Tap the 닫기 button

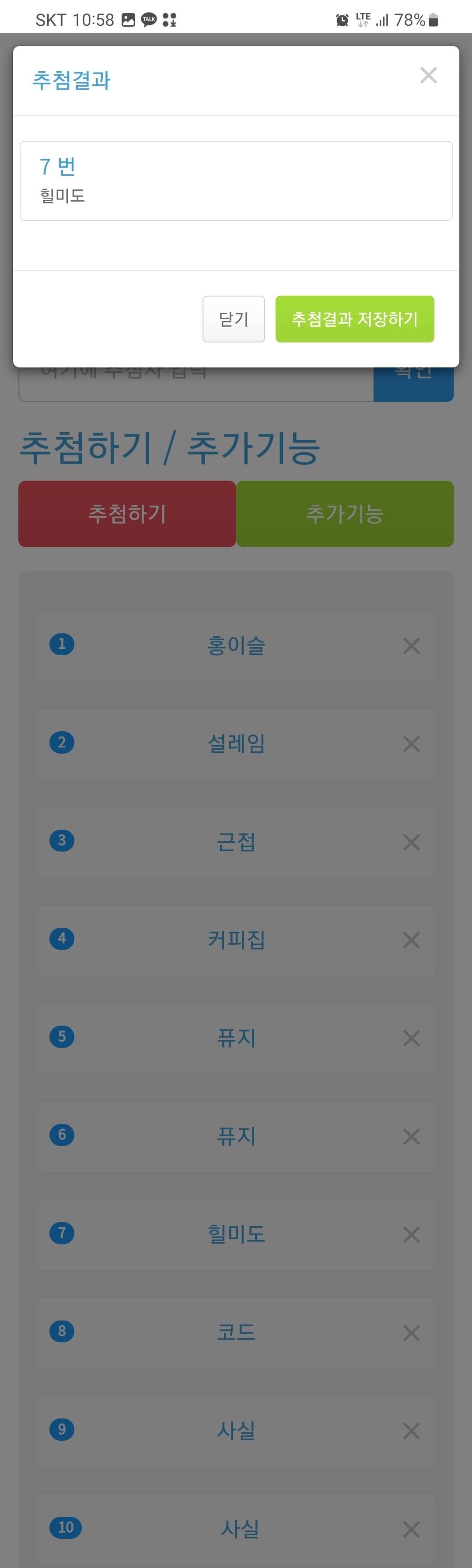pos(233,319)
